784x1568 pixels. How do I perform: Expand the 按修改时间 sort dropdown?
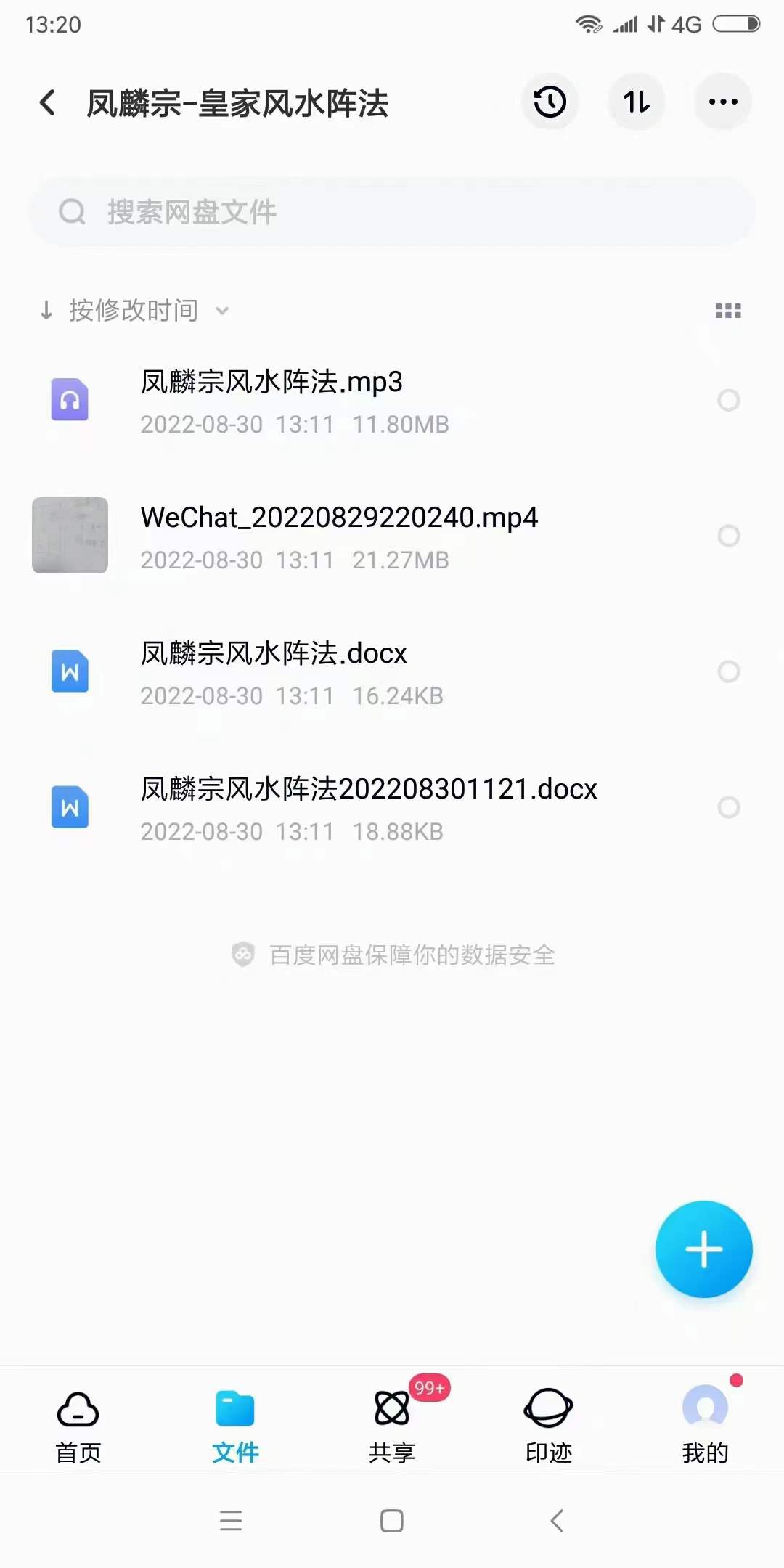coord(222,310)
